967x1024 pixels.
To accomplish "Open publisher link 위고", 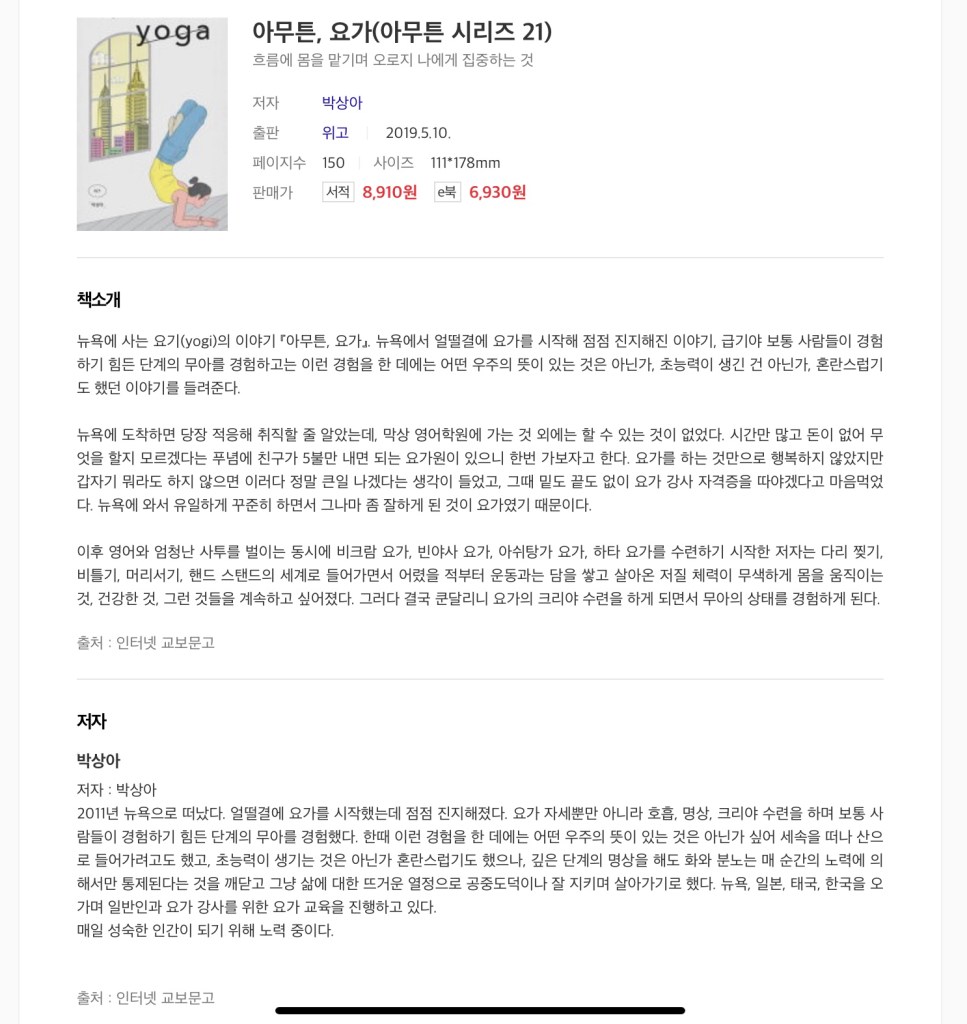I will coord(335,133).
